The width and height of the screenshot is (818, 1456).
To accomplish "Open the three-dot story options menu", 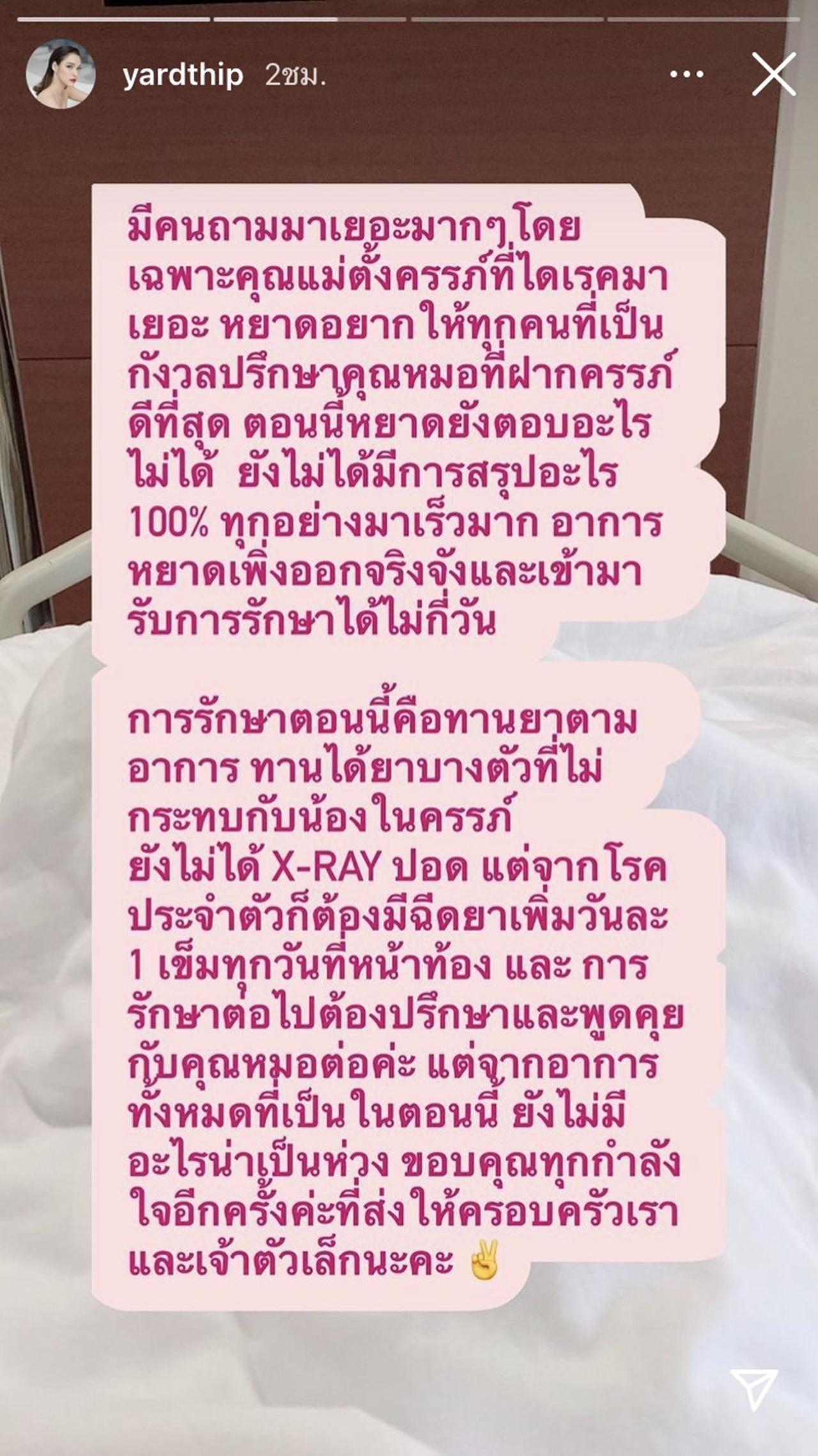I will pos(686,75).
